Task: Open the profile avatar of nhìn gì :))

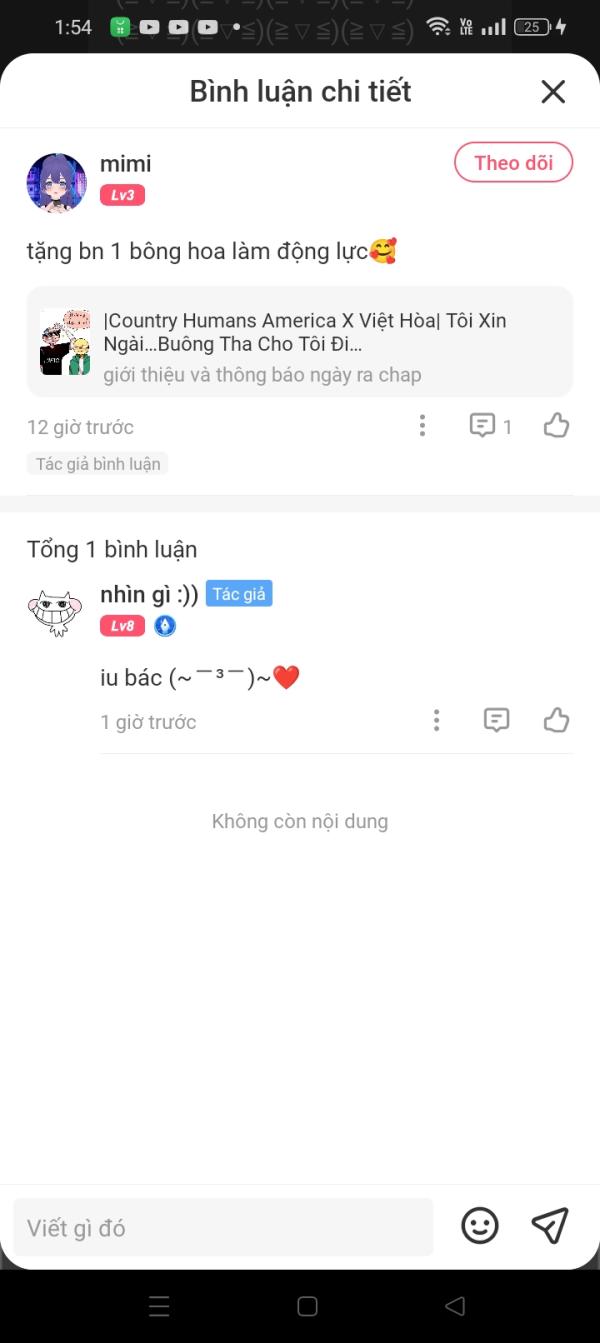Action: (x=56, y=613)
